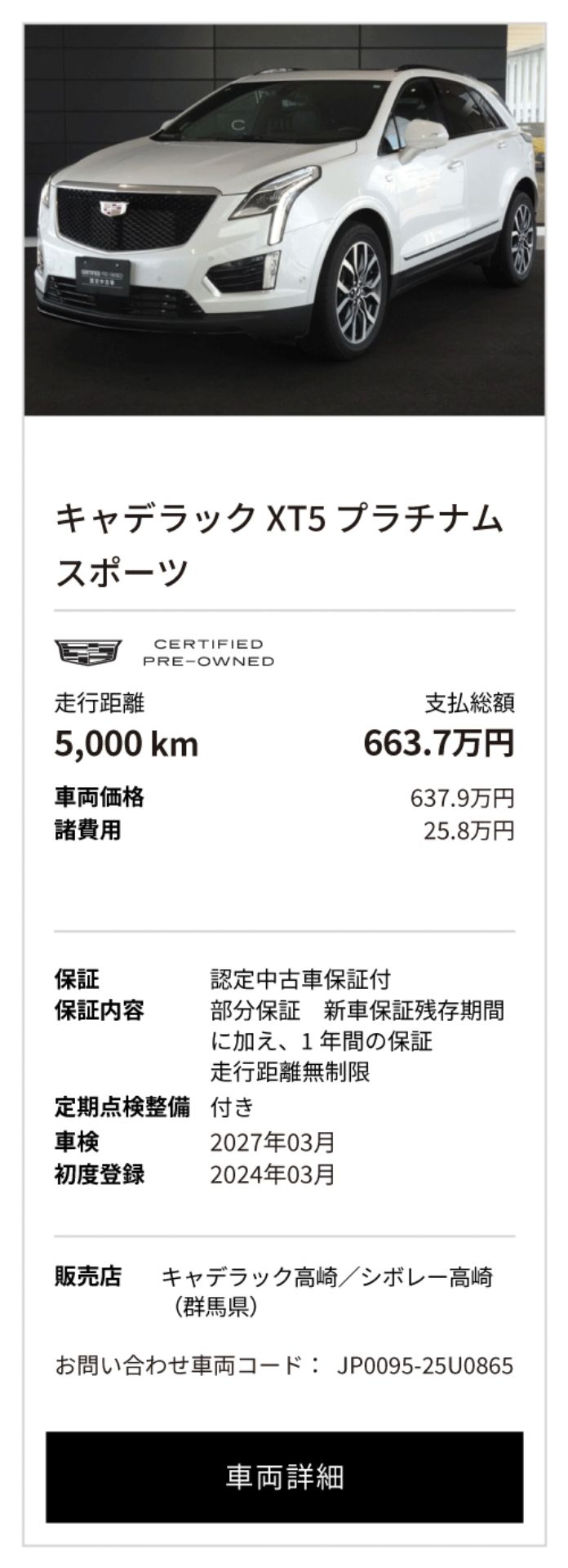Screen dimensions: 568x1568
Task: Open the white Cadillac XT5 listing photo
Action: pyautogui.click(x=284, y=220)
